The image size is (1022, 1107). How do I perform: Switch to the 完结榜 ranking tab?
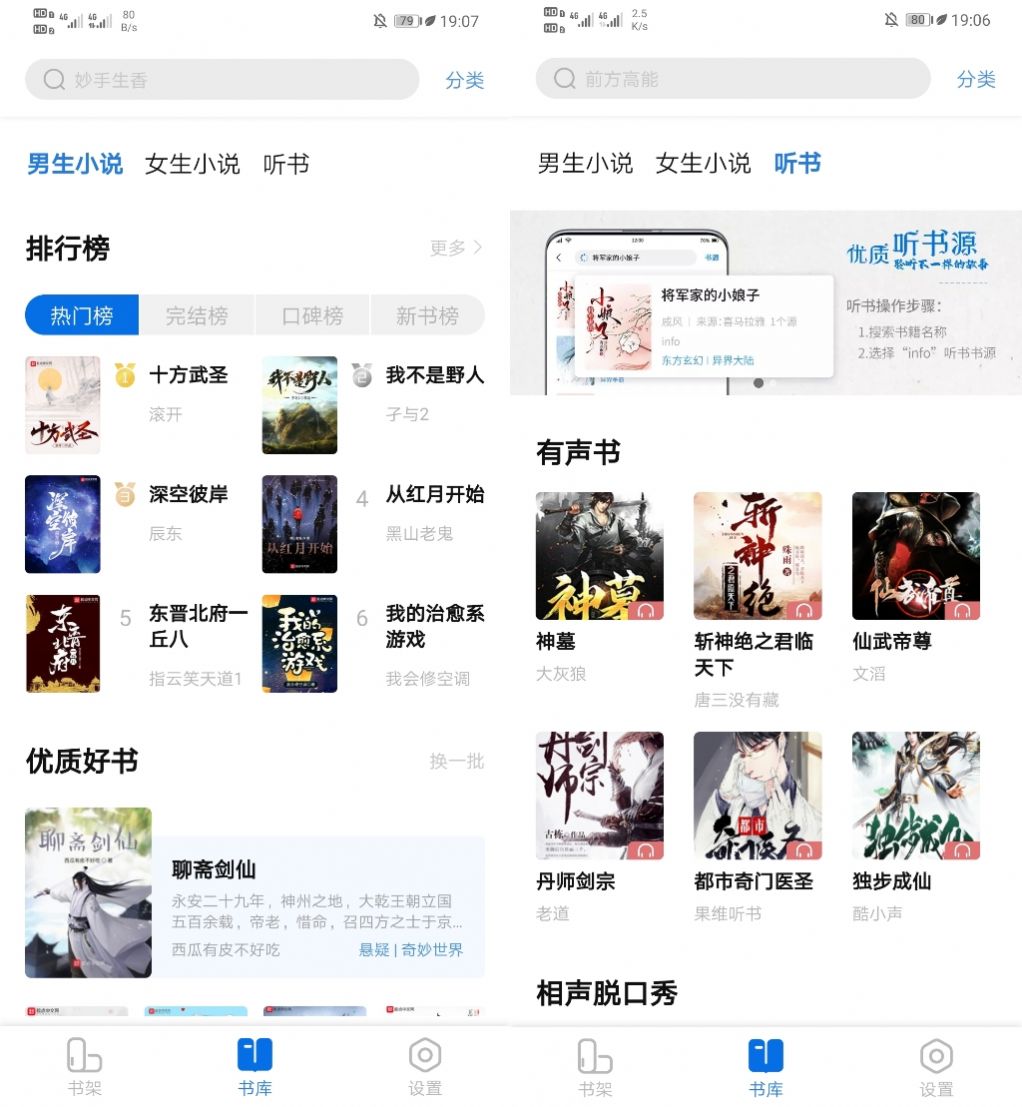(198, 315)
